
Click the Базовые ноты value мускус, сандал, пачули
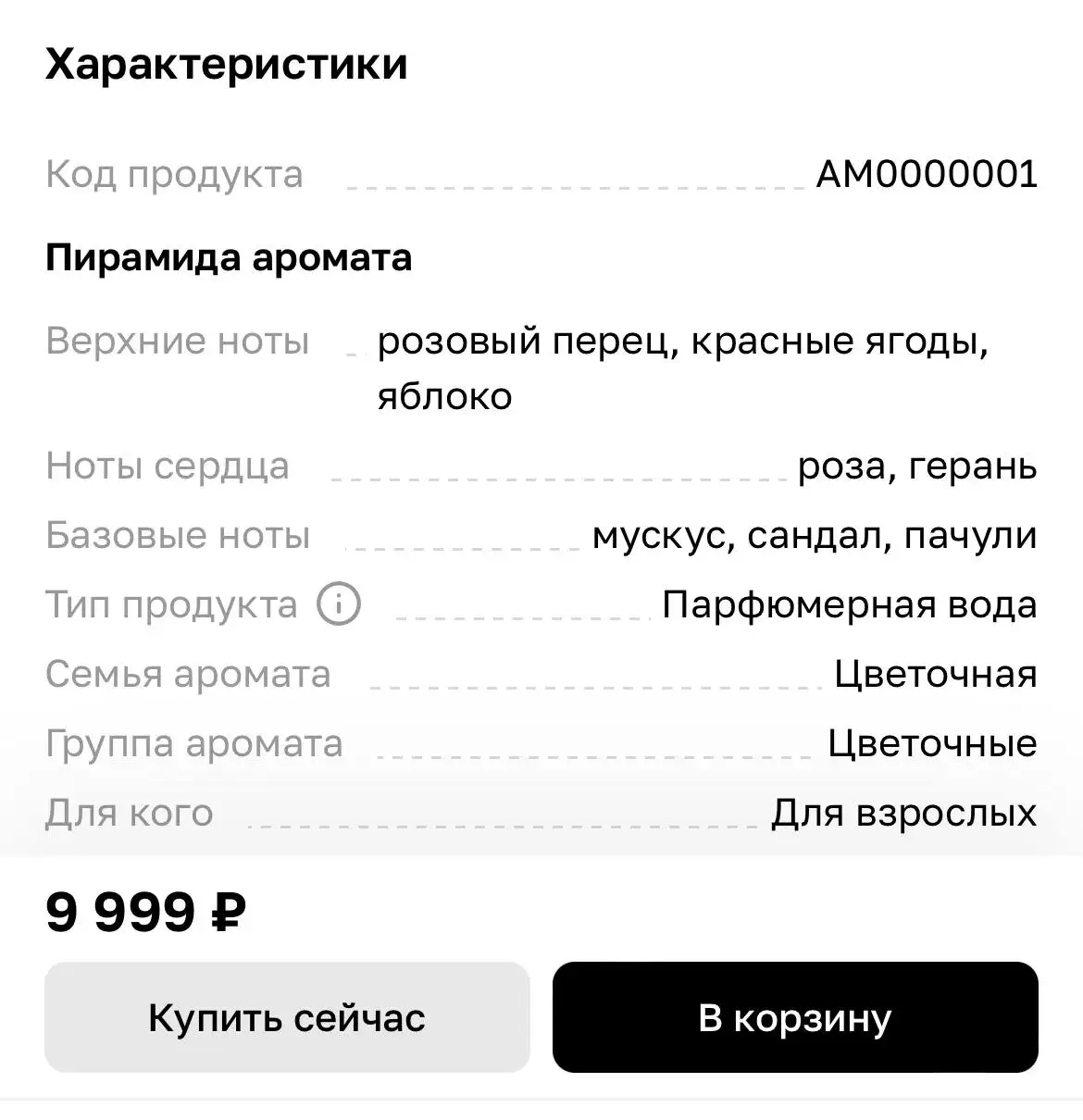(x=815, y=535)
